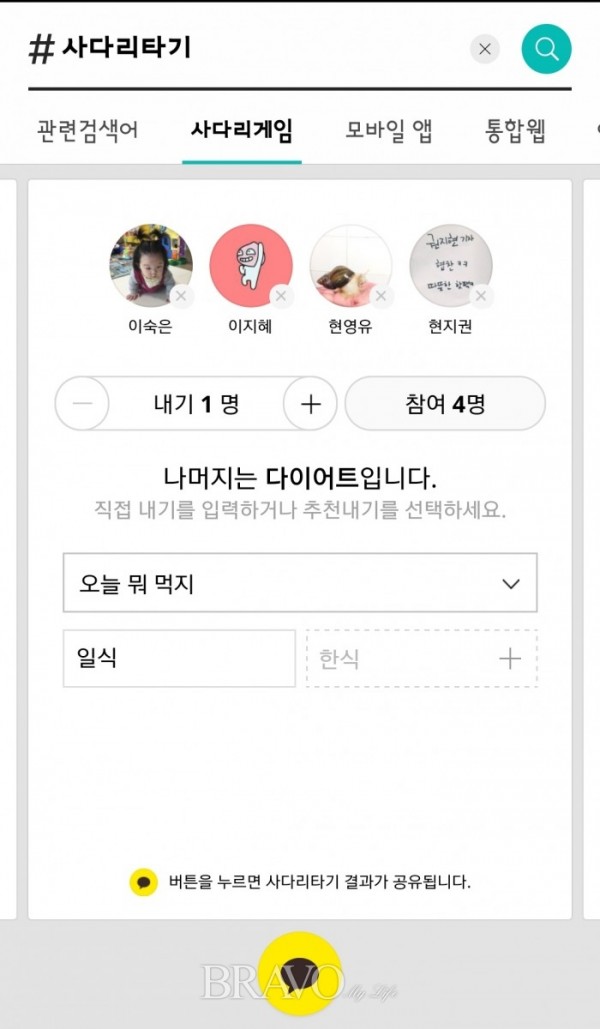Tap the teal search magnifier button

tap(546, 49)
